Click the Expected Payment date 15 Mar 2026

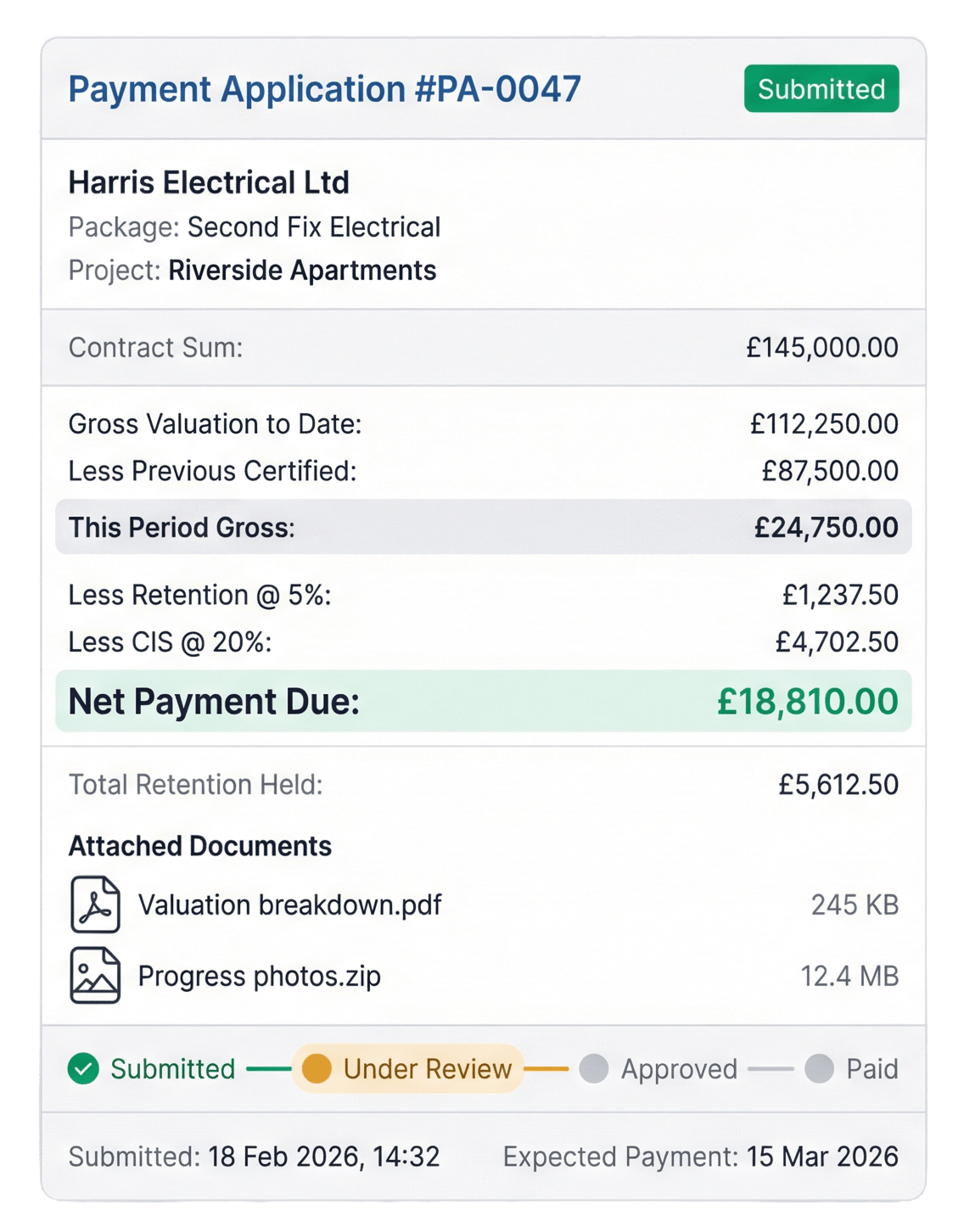coord(821,1155)
